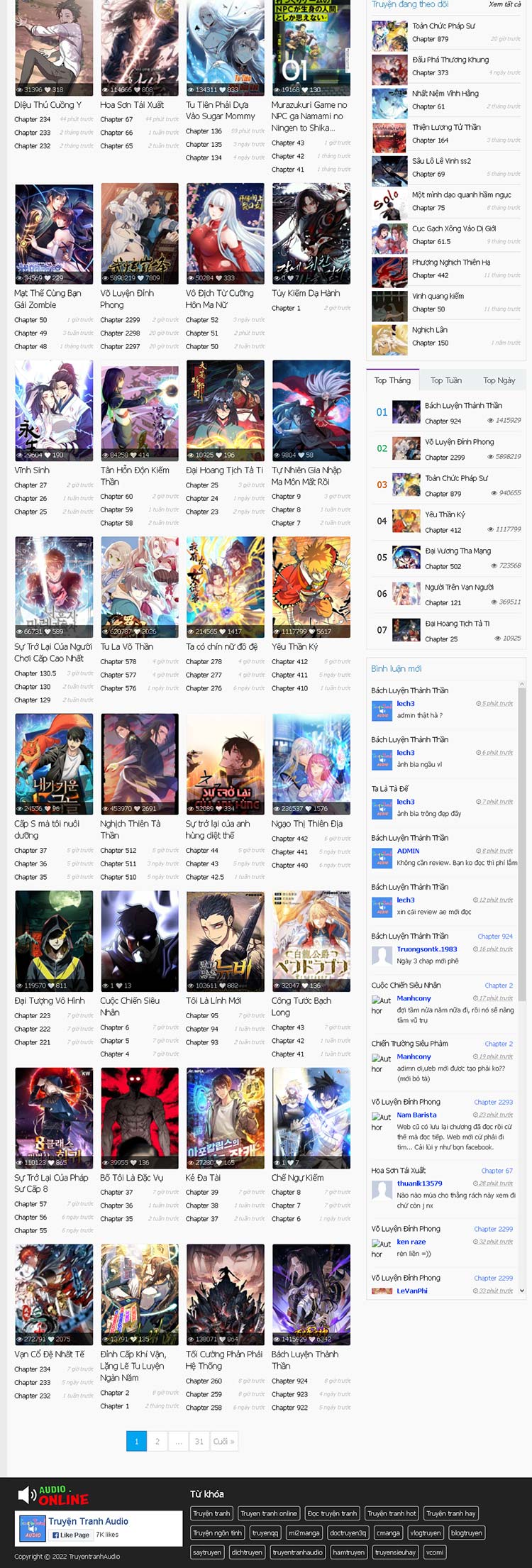Open Chapter 2299 of Võ Luyện Đỉnh Phong
532x1568 pixels.
pyautogui.click(x=120, y=320)
